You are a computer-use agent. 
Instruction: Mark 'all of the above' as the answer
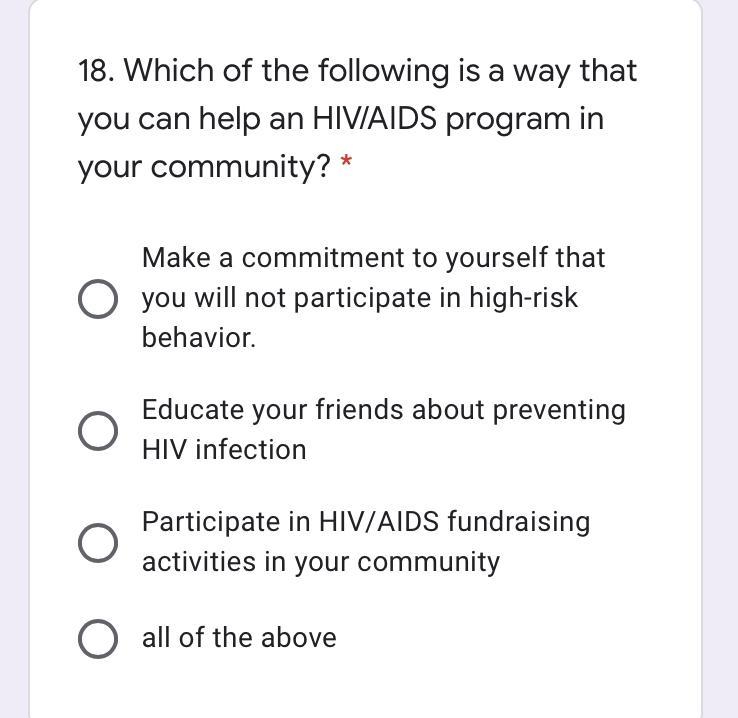coord(97,638)
